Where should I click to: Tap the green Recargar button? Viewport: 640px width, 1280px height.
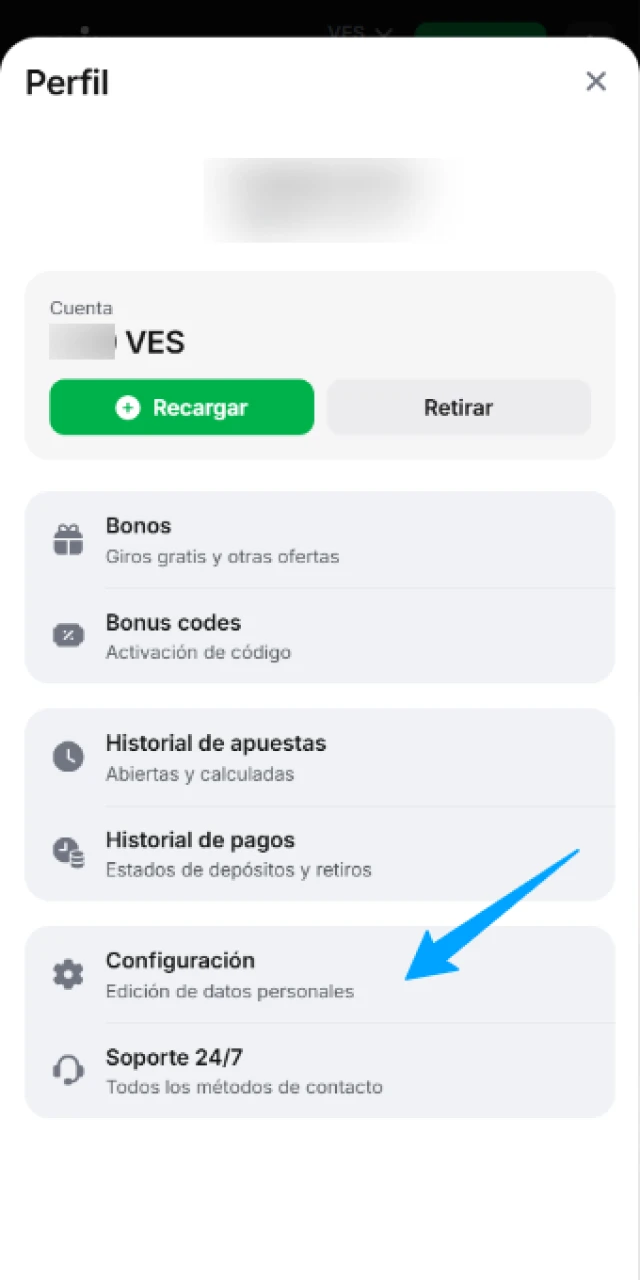[x=182, y=407]
